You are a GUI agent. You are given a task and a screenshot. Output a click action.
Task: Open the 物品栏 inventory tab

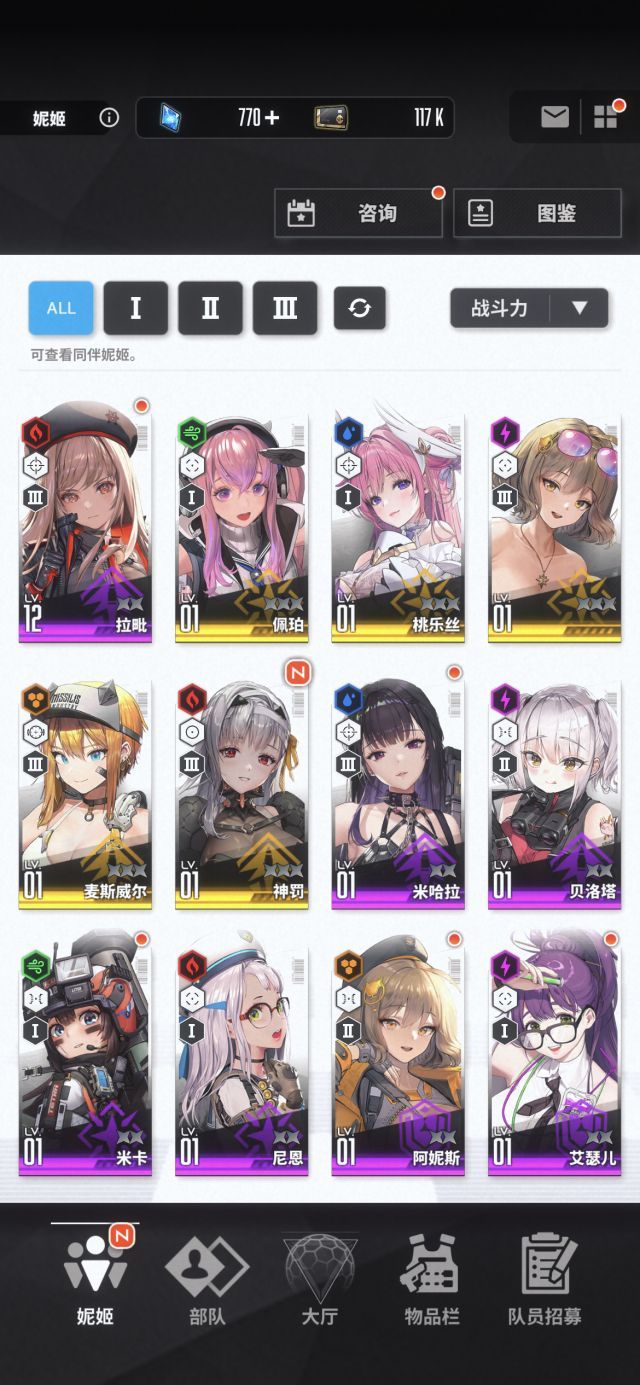point(432,1280)
